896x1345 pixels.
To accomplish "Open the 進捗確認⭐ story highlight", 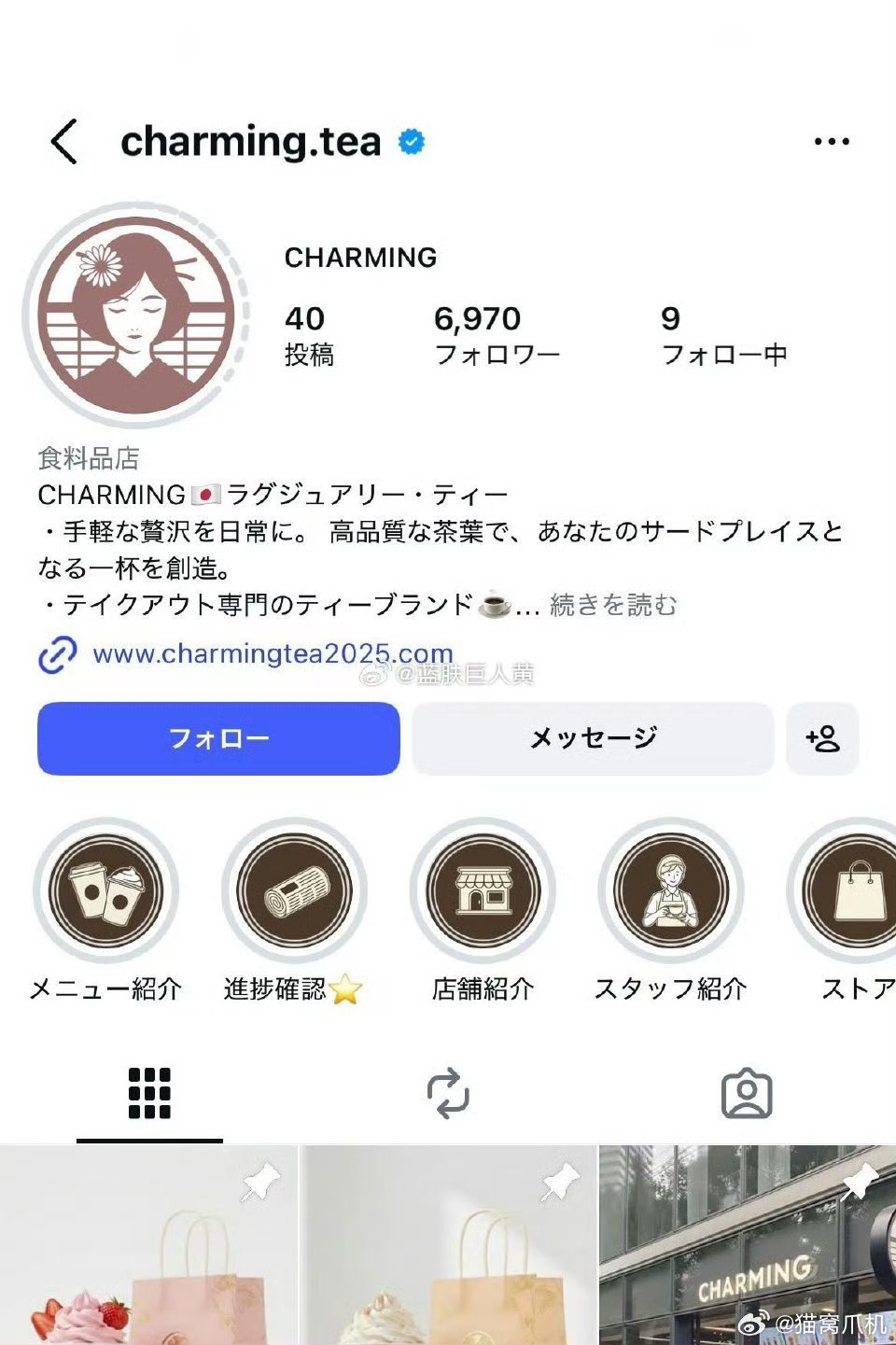I will click(294, 891).
